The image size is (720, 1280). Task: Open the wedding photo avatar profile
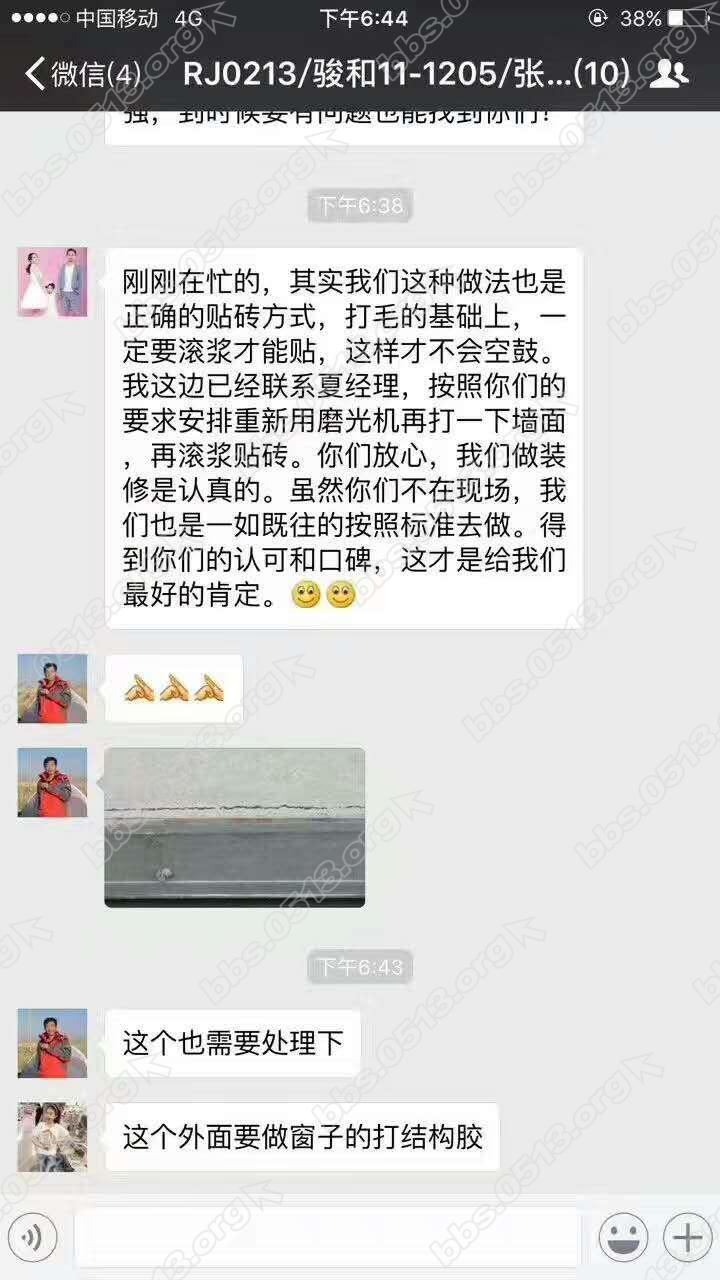(52, 282)
